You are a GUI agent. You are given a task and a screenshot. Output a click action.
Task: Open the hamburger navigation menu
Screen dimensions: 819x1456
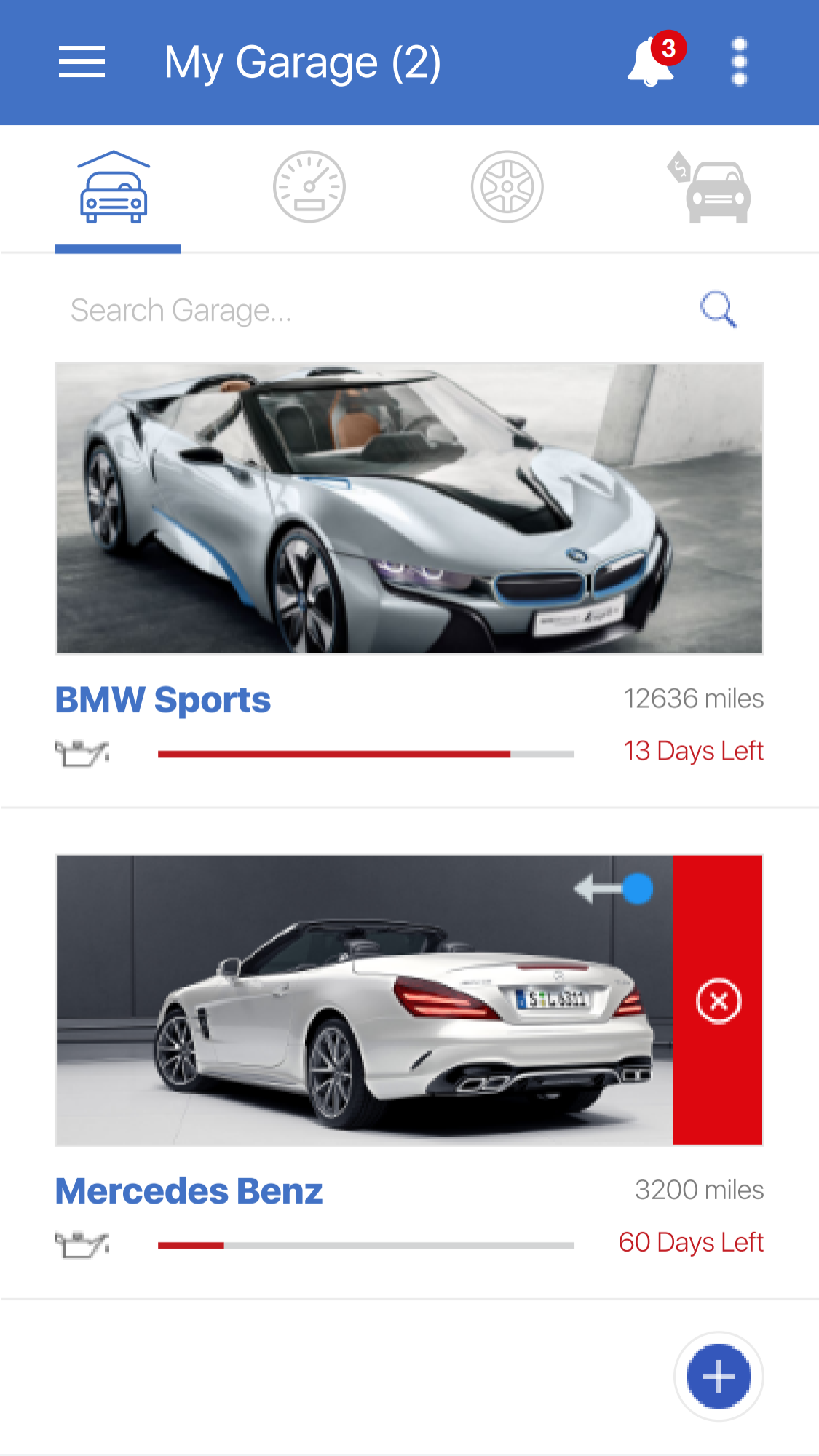pyautogui.click(x=82, y=62)
